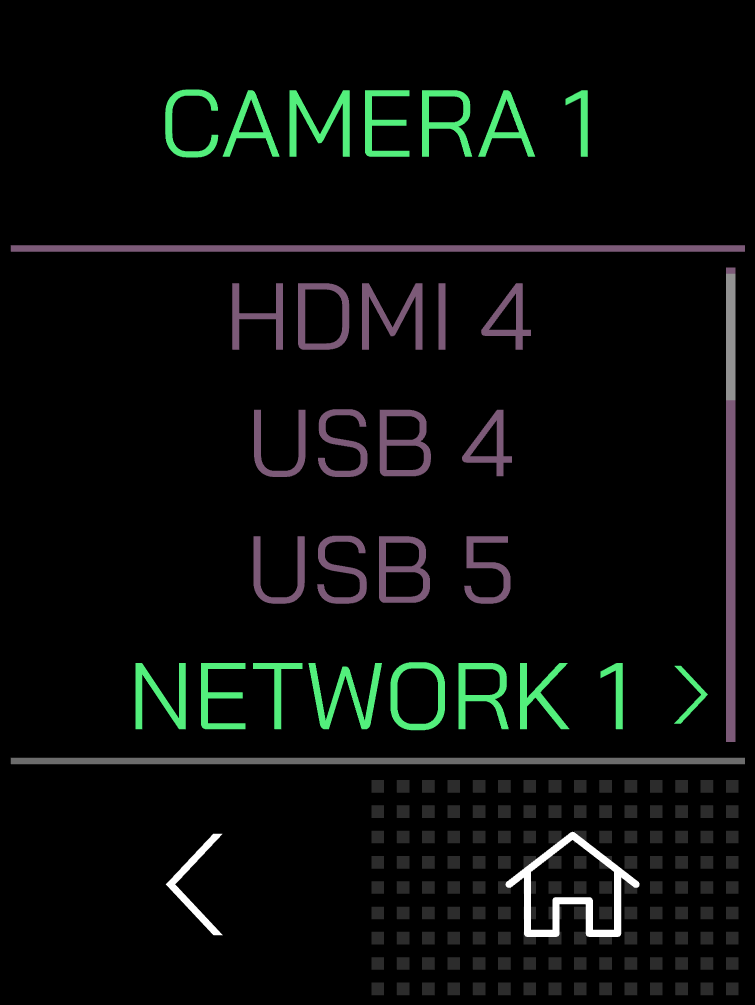Viewport: 755px width, 1005px height.
Task: Choose the USB 4 input
Action: [380, 443]
